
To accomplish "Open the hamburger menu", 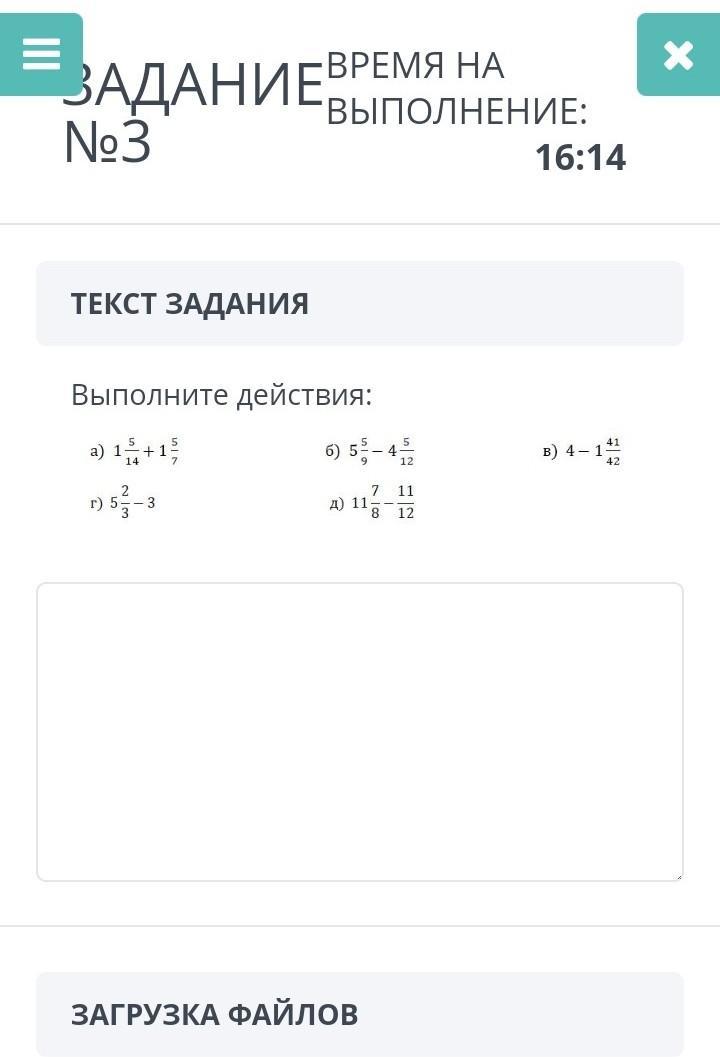I will pyautogui.click(x=41, y=54).
